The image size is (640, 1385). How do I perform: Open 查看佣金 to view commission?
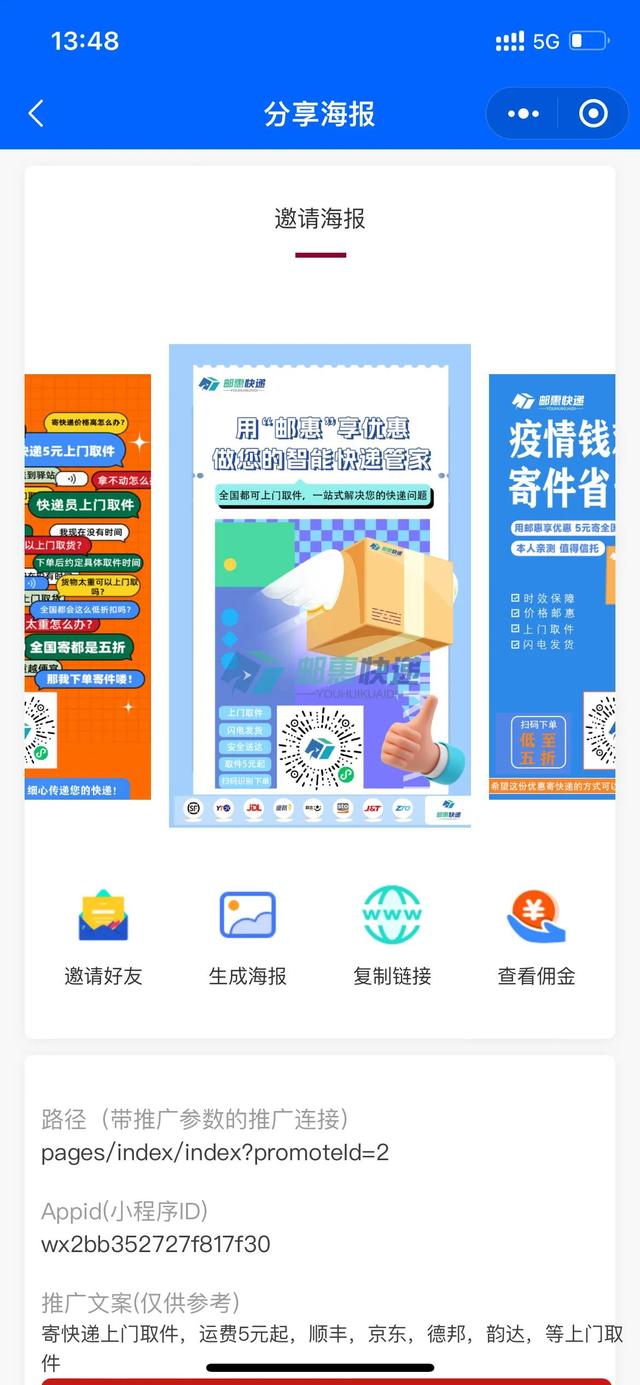(537, 936)
